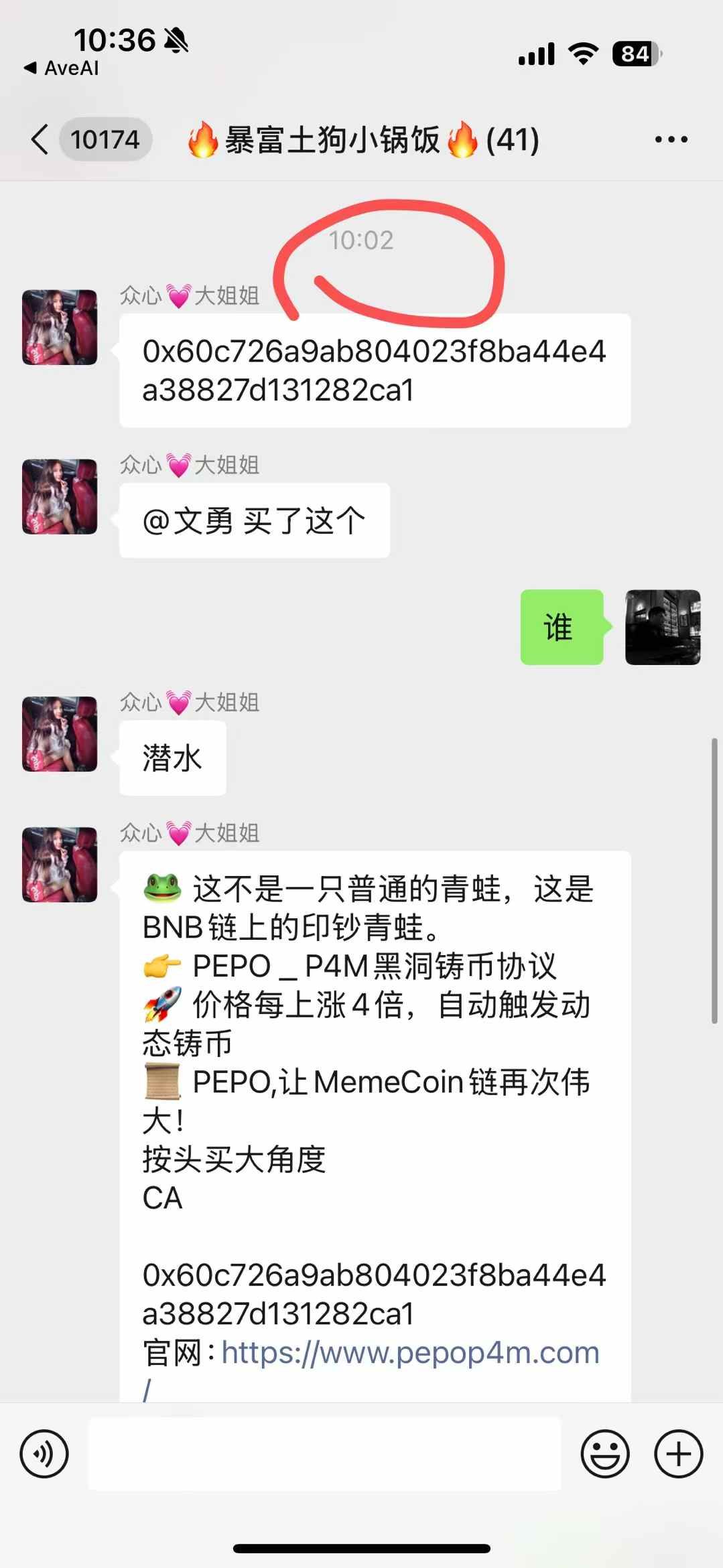Screen dimensions: 723x1568
Task: Go back to the chat list
Action: point(40,140)
